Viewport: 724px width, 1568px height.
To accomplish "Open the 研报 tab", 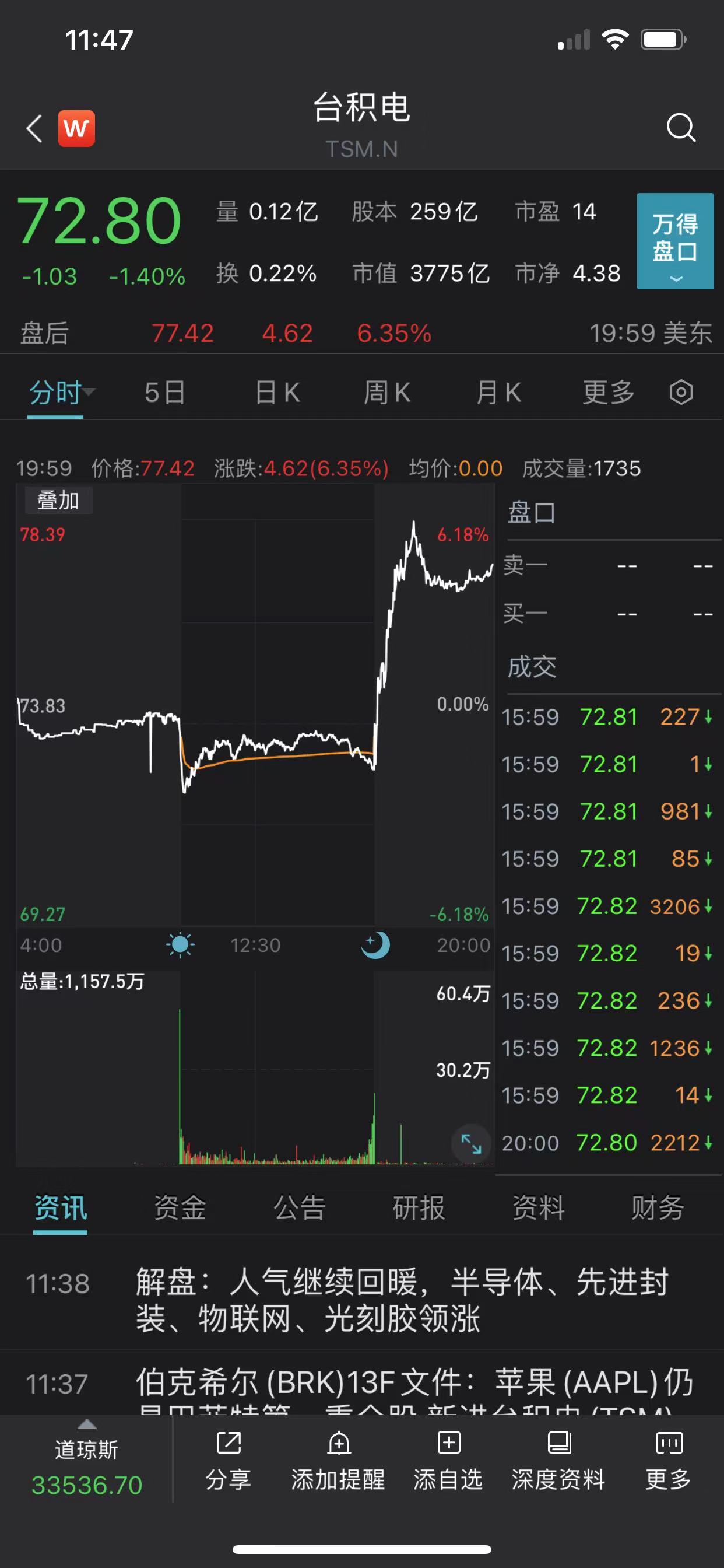I will pyautogui.click(x=419, y=1207).
